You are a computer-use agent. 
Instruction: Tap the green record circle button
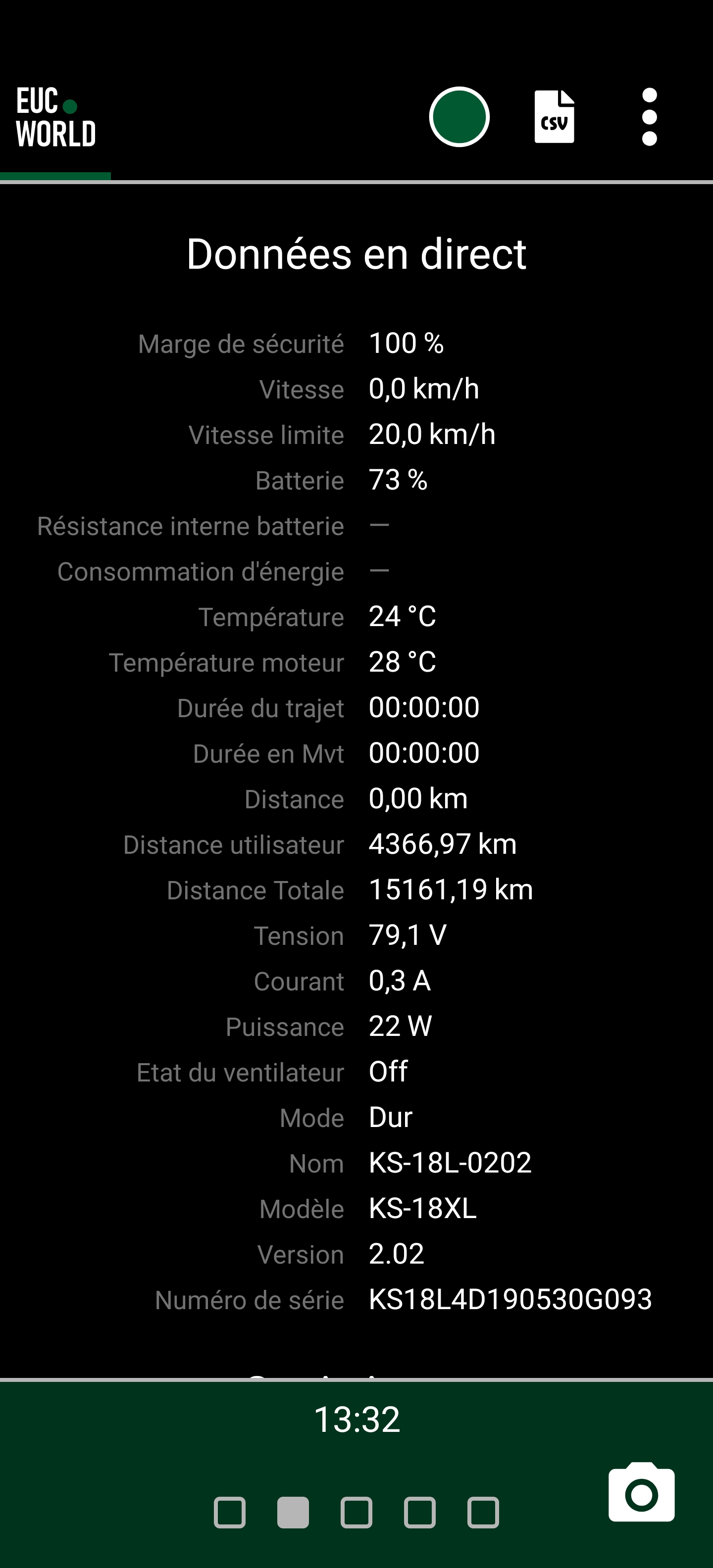(459, 117)
